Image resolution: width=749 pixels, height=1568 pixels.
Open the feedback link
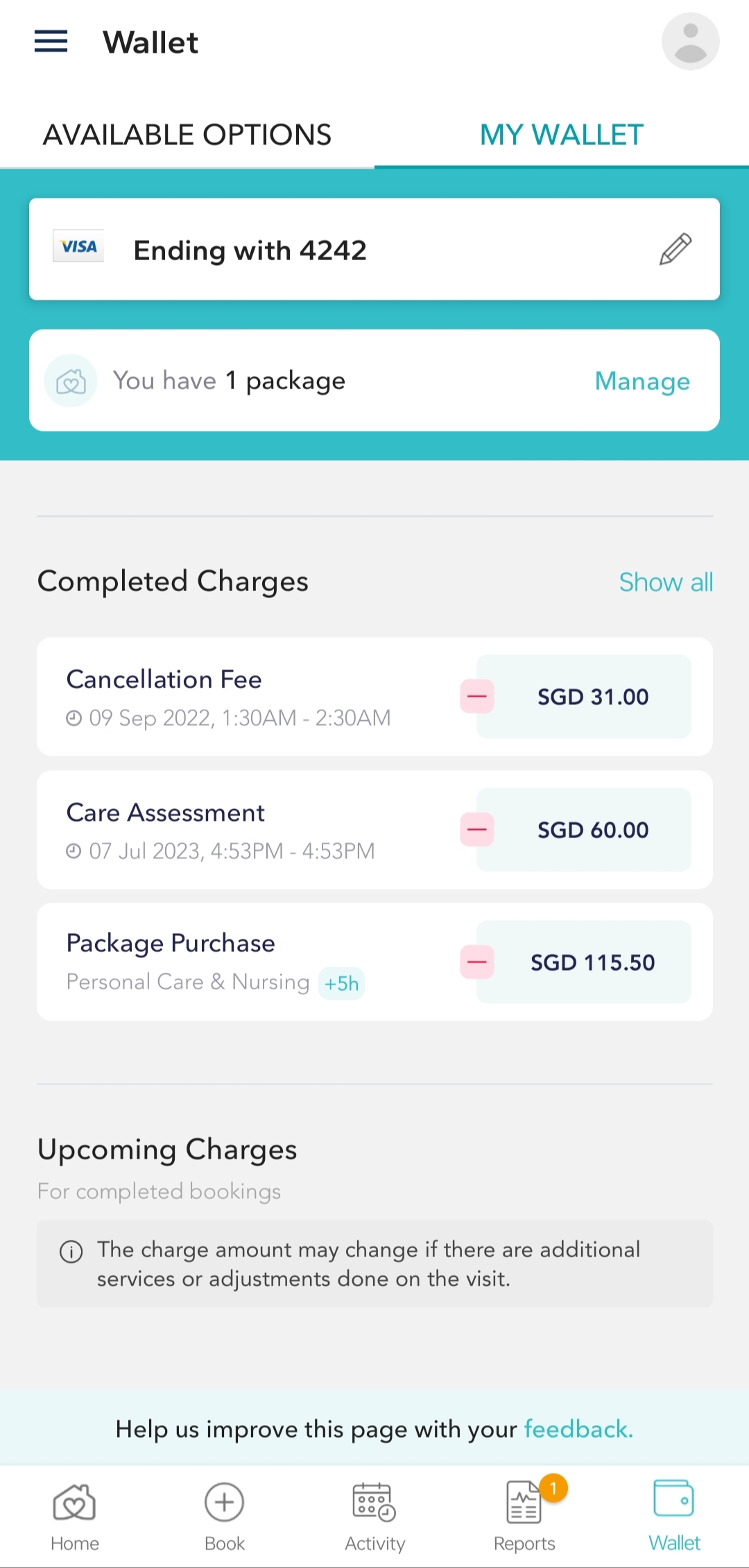578,1429
